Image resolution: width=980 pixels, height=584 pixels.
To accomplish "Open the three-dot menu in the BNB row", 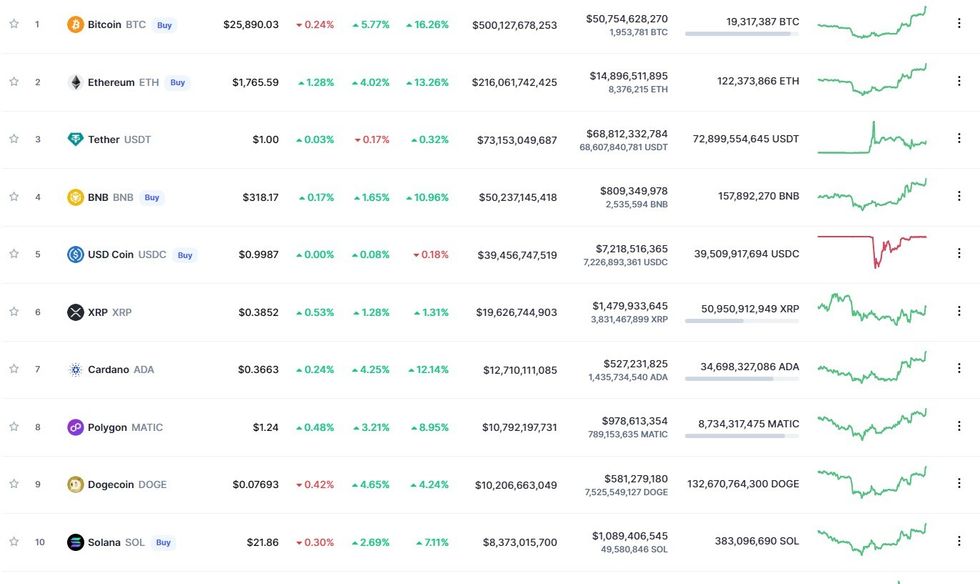I will point(959,197).
